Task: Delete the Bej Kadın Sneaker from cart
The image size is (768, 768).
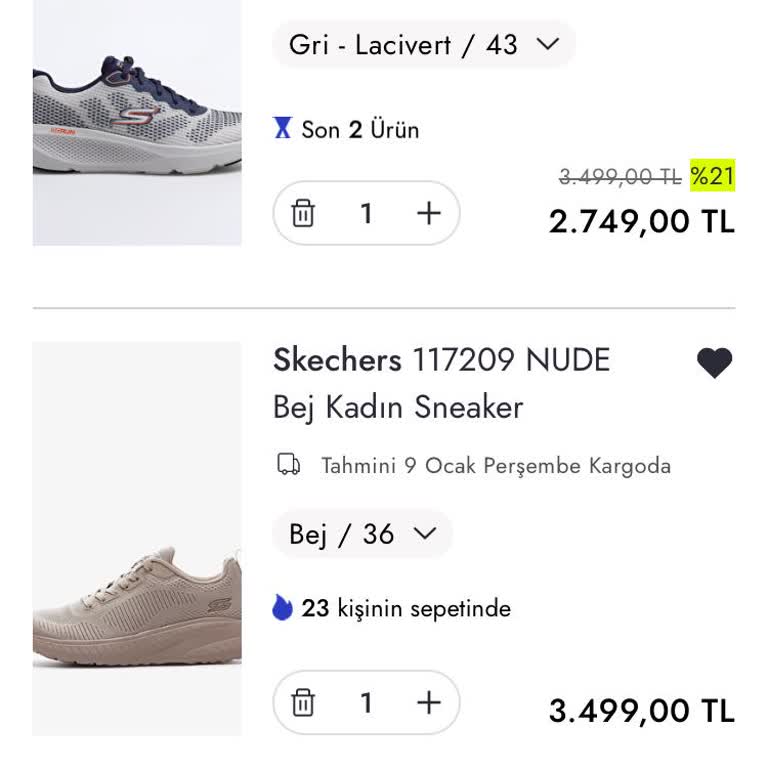Action: 303,703
